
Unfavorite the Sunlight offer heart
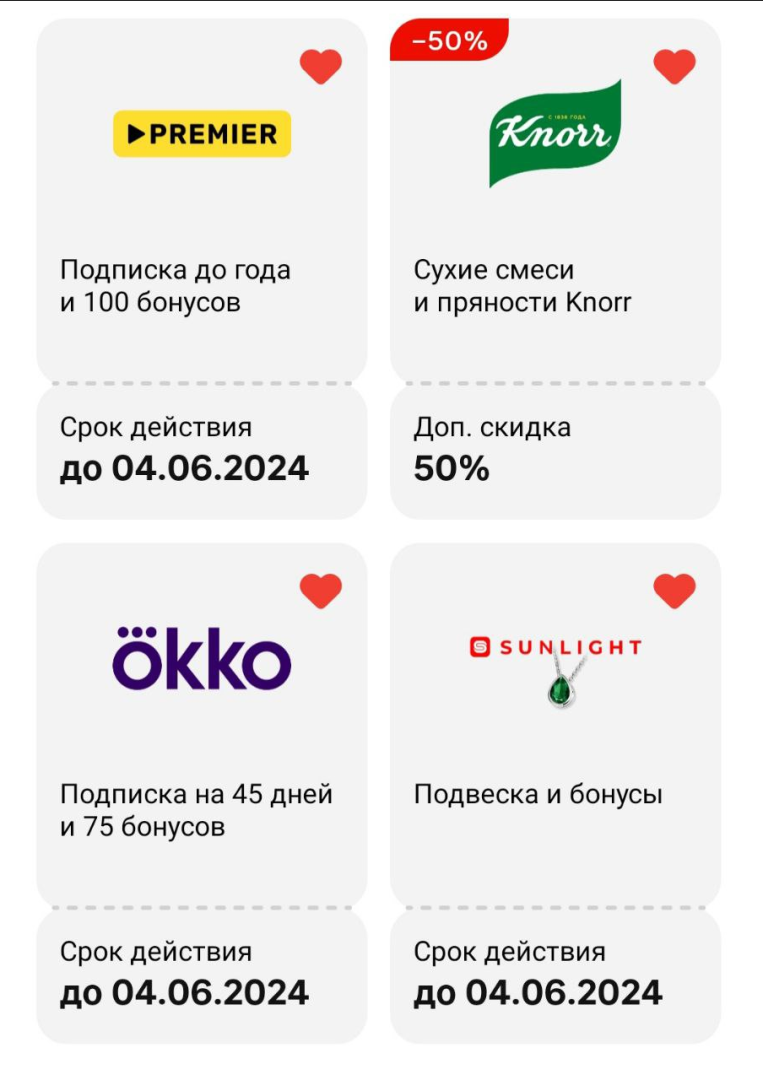(672, 593)
